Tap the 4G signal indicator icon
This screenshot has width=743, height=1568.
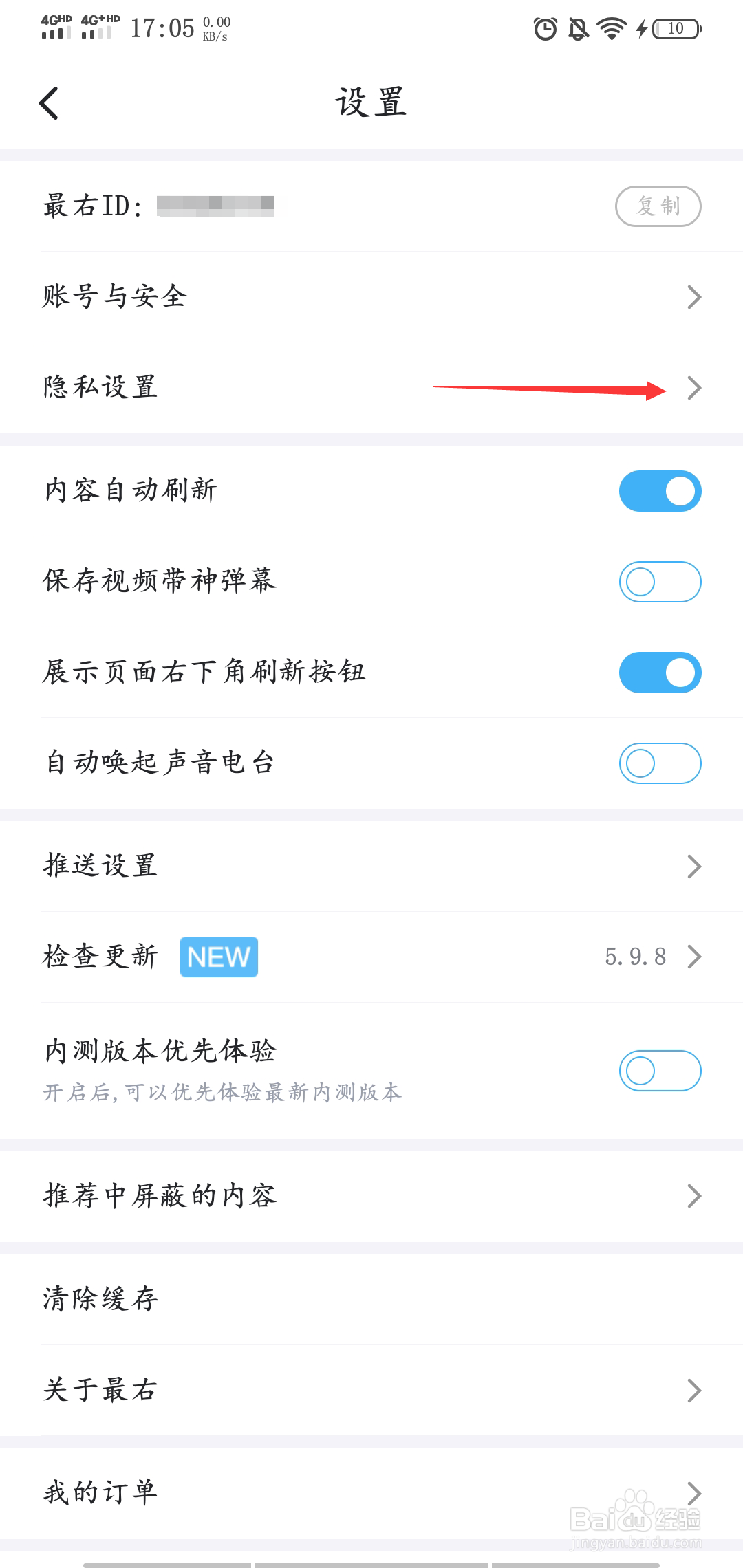pos(55,28)
